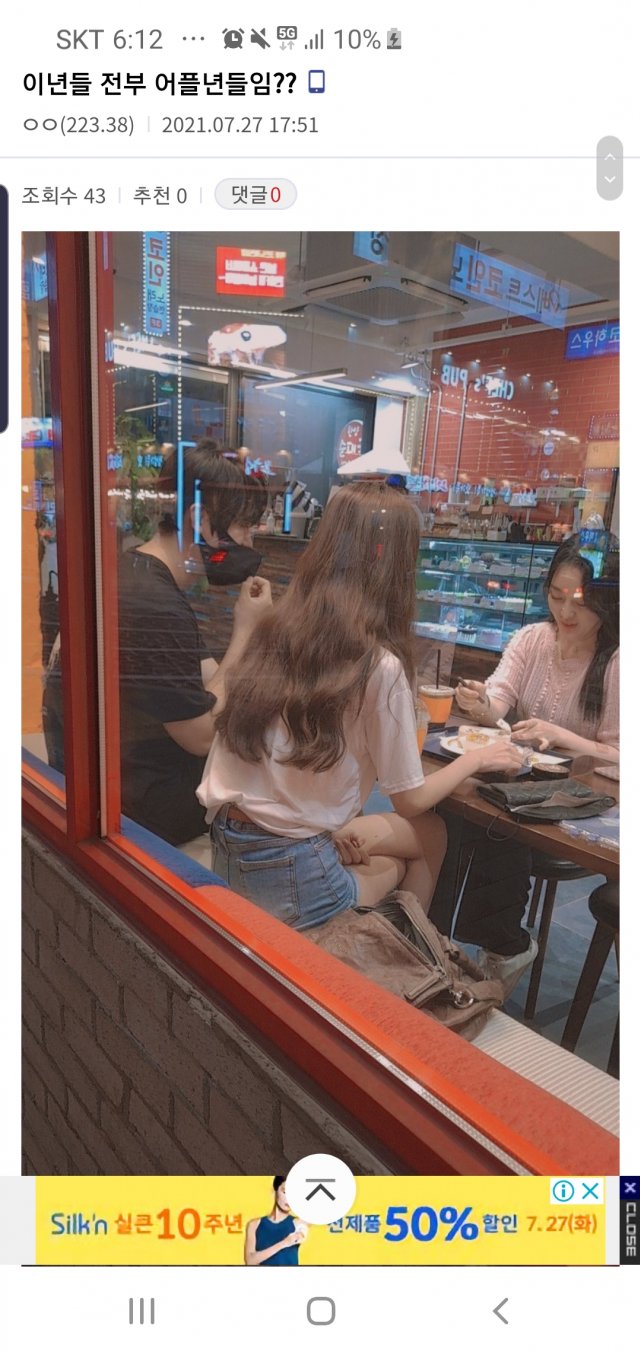Jump to top with the floating up-arrow button
This screenshot has width=640, height=1352.
[320, 1189]
